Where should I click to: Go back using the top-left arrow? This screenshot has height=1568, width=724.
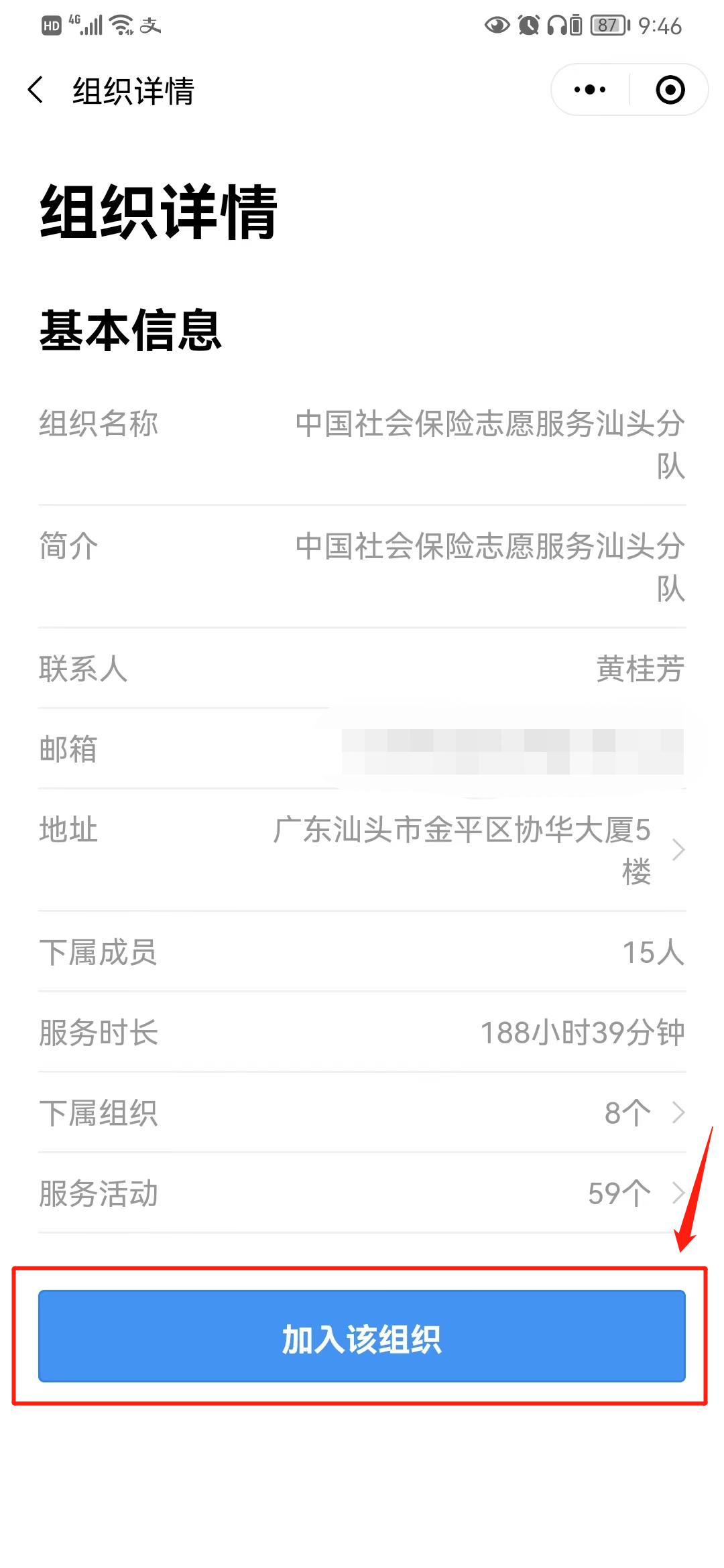36,90
